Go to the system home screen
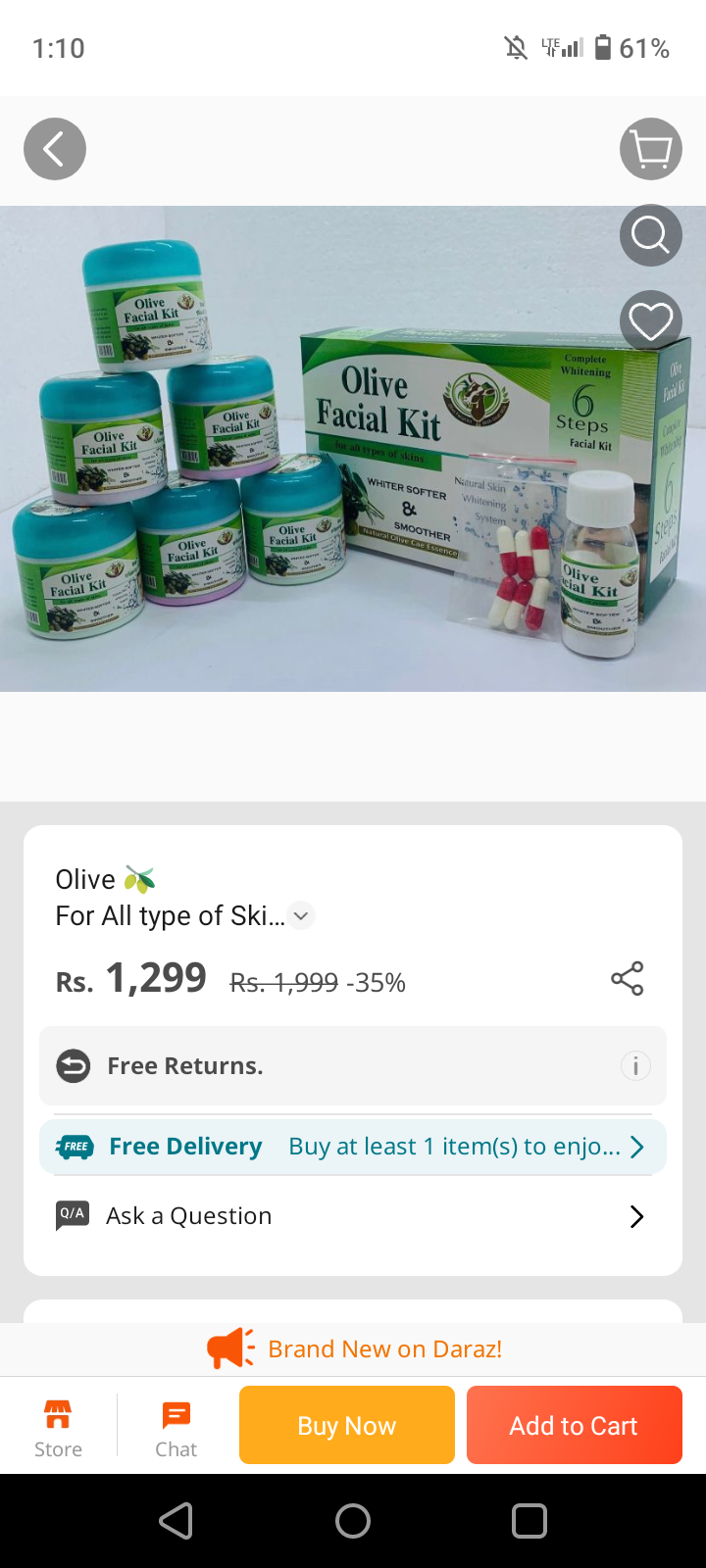The image size is (706, 1568). pos(353,1521)
